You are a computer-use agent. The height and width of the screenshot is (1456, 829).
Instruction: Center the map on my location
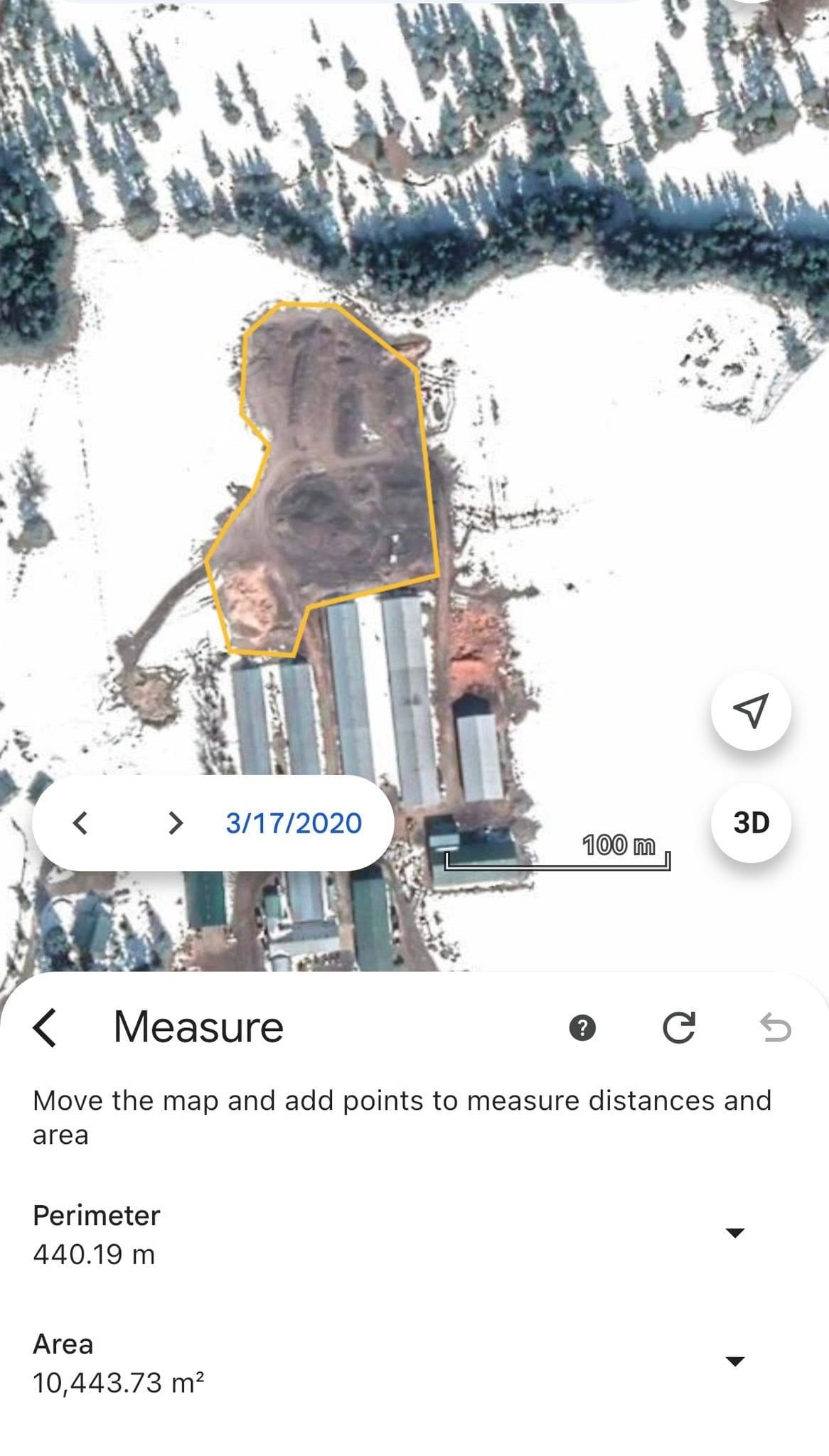751,710
